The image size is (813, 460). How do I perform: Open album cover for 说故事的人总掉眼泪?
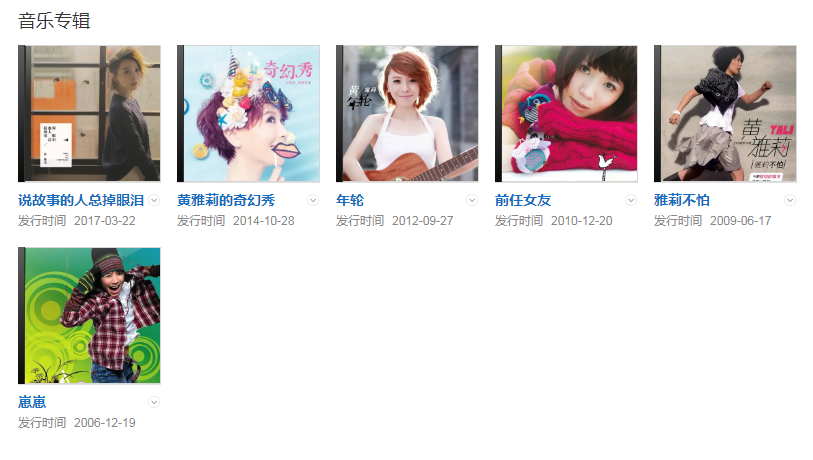coord(89,113)
